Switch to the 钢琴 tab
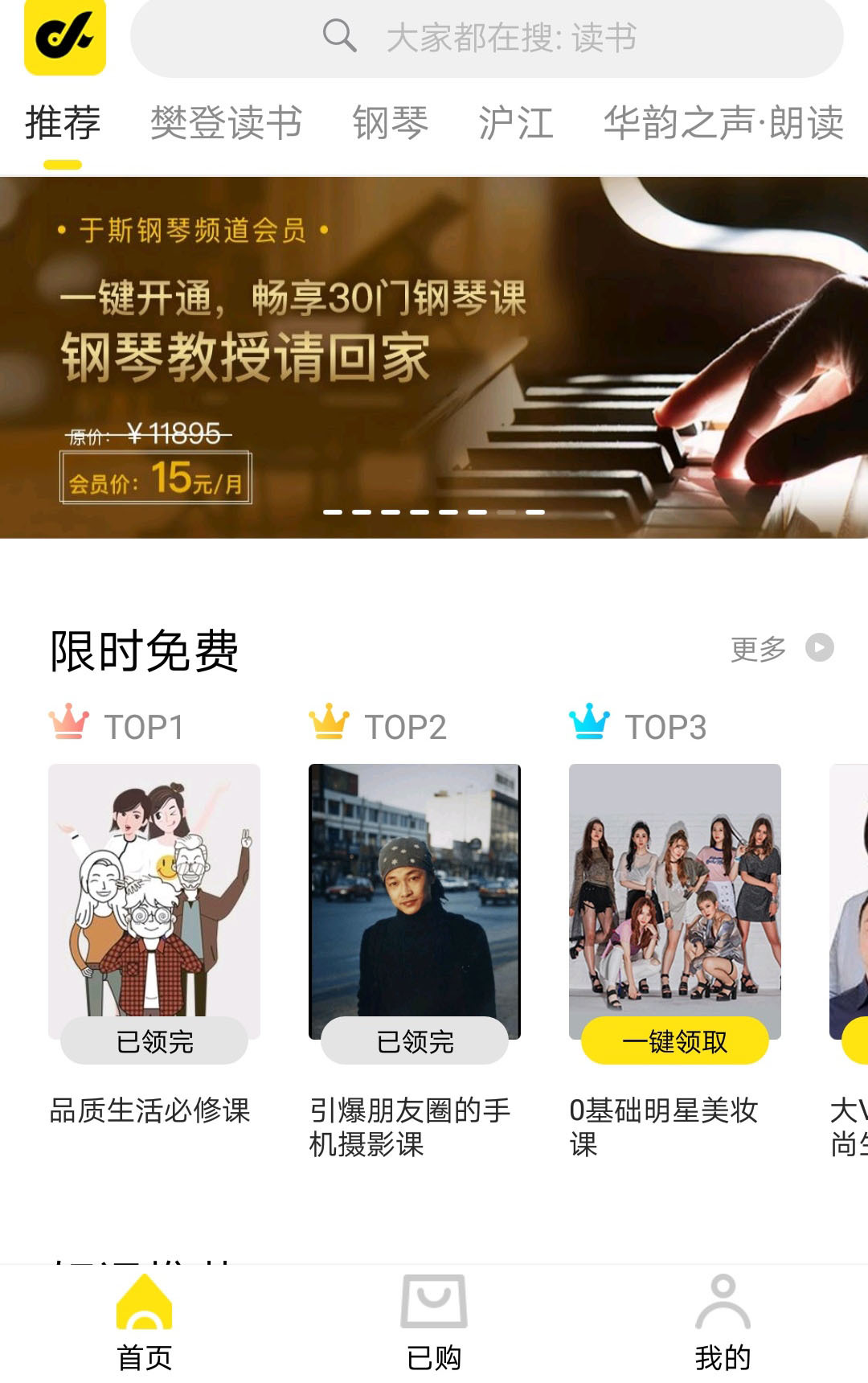The height and width of the screenshot is (1383, 868). (390, 123)
